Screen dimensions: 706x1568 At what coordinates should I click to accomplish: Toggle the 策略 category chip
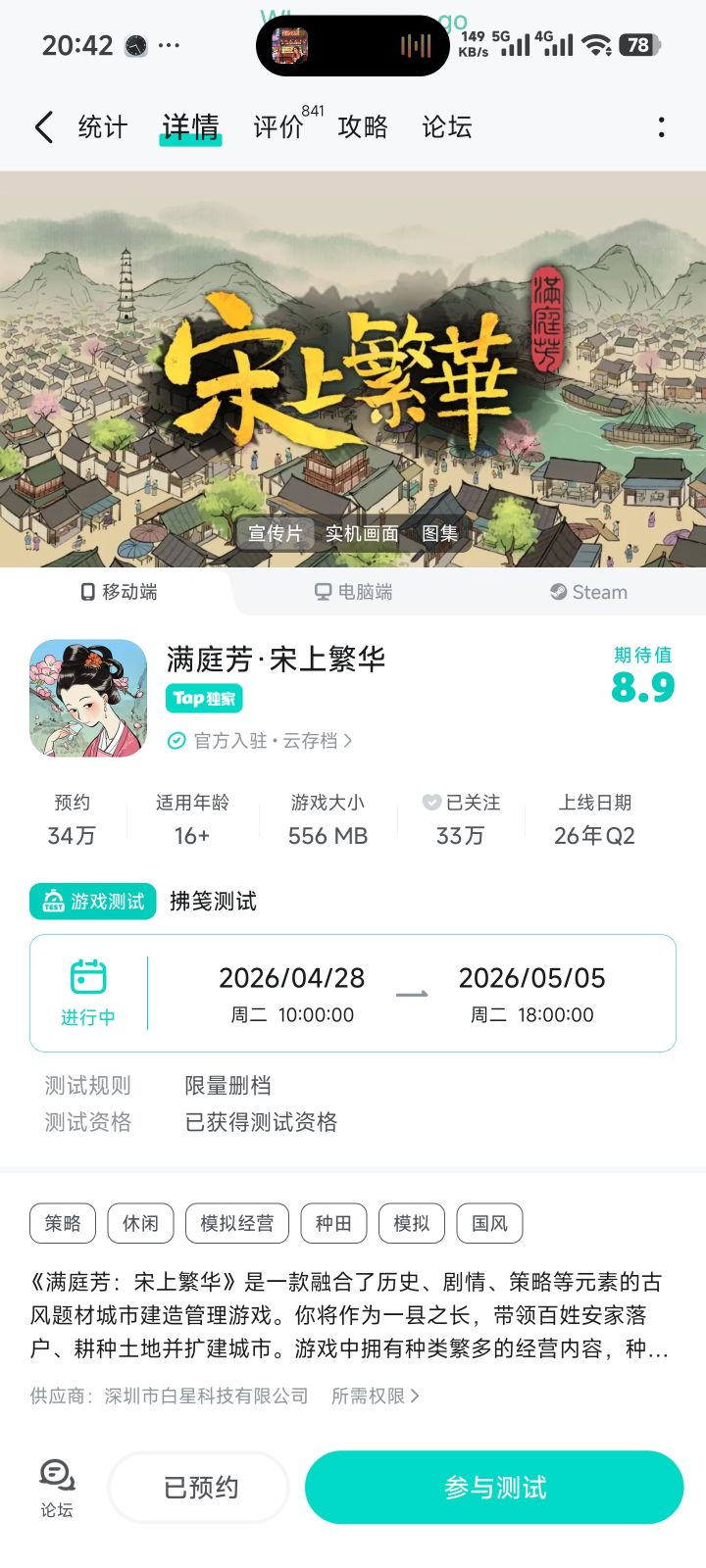(62, 1223)
